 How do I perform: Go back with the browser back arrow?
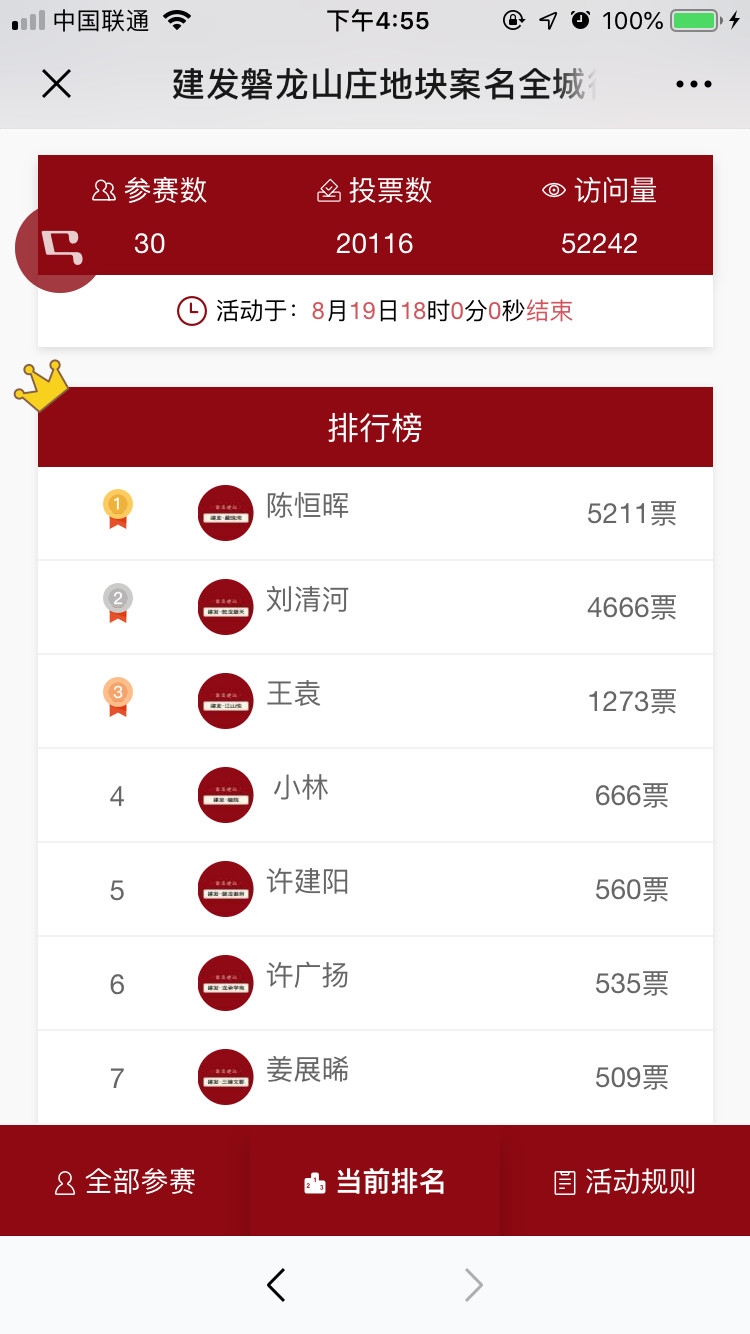point(277,1285)
